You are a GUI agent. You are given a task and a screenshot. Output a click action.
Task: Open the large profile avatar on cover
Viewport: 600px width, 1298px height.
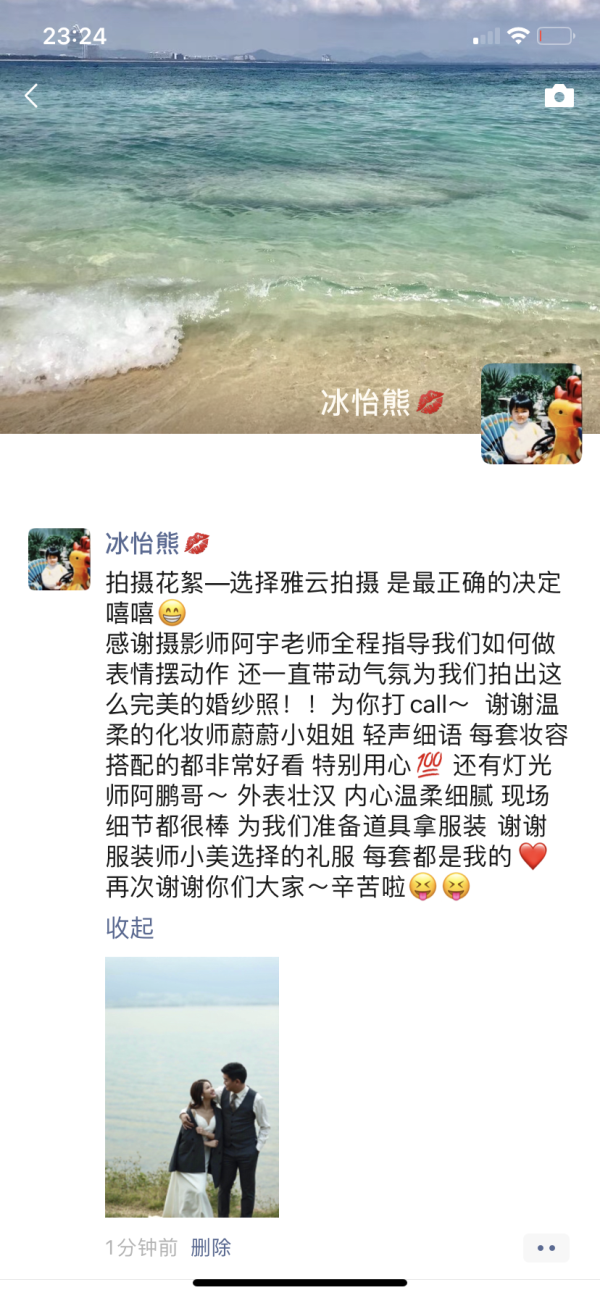tap(531, 414)
